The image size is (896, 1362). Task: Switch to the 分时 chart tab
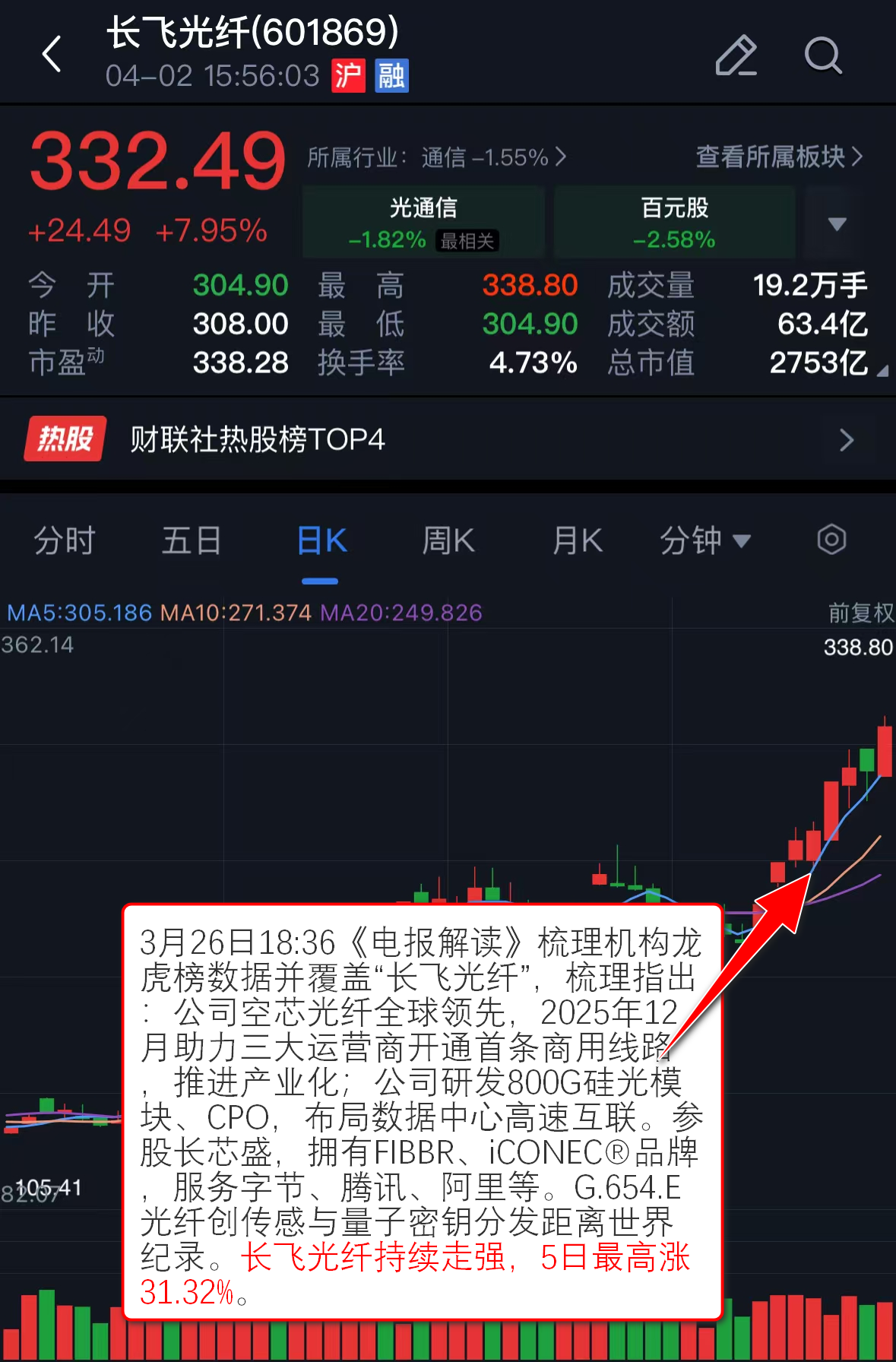[65, 541]
